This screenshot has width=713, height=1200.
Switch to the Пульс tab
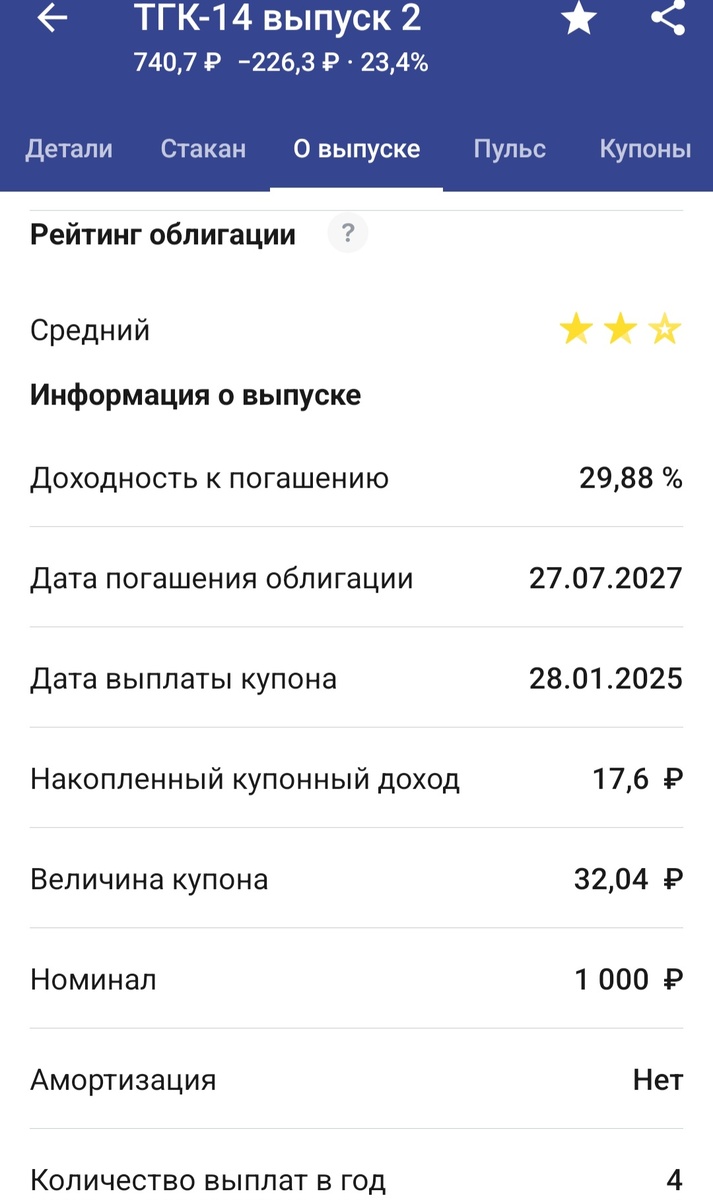[510, 149]
